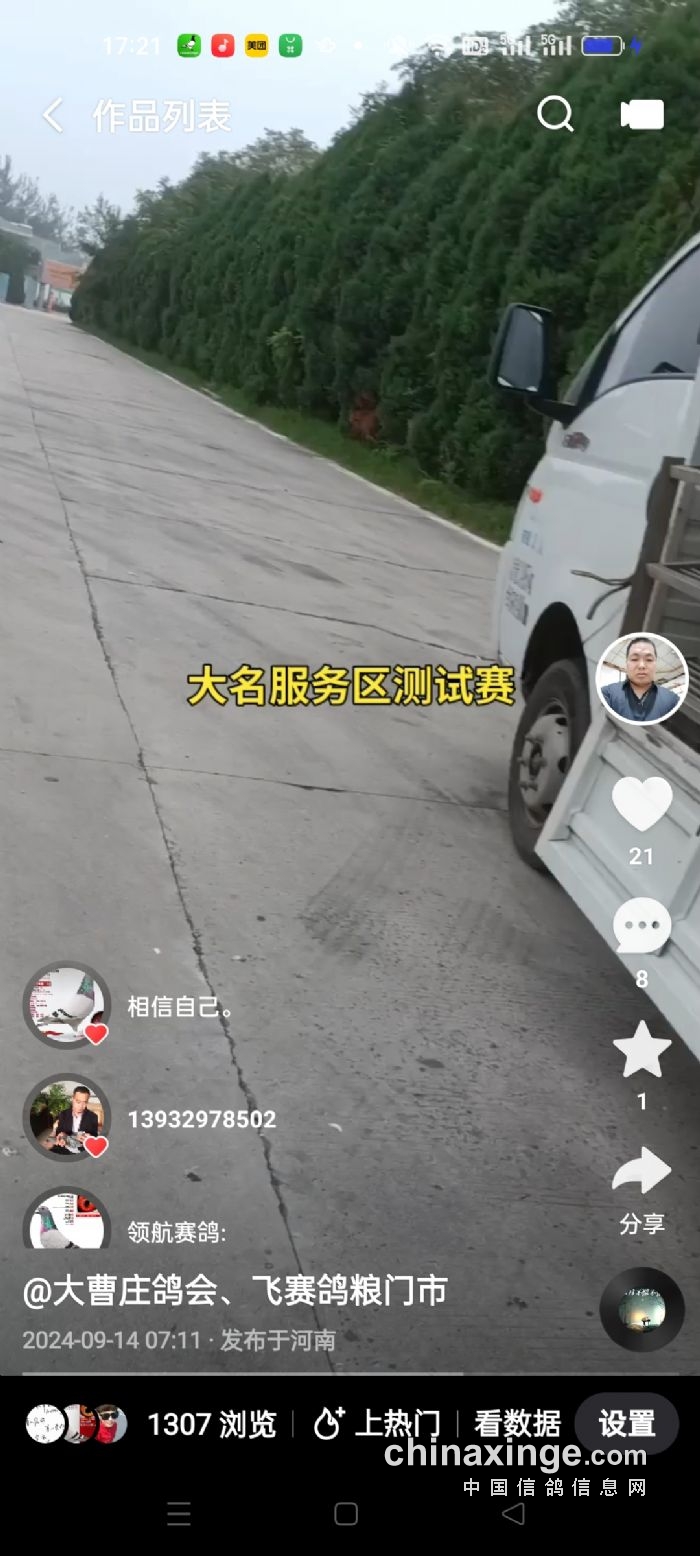700x1556 pixels.
Task: Favorite this video with the star
Action: pyautogui.click(x=641, y=1049)
